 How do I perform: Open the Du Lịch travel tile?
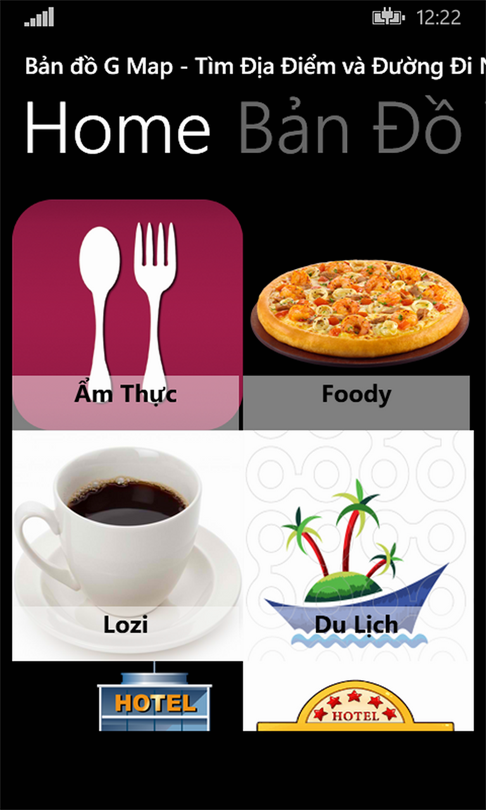[358, 546]
